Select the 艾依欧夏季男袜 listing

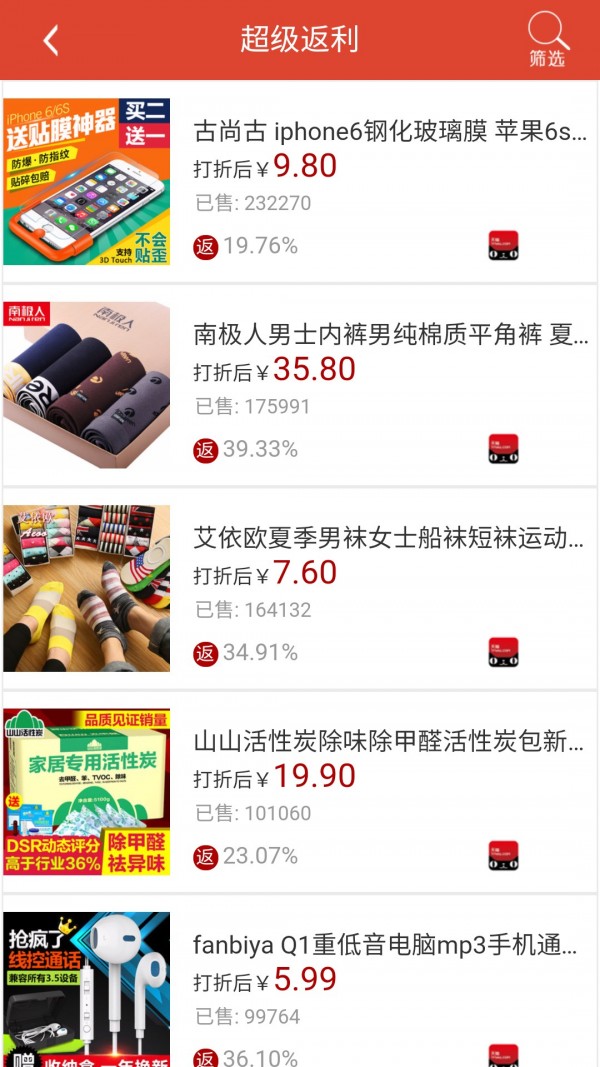point(388,539)
